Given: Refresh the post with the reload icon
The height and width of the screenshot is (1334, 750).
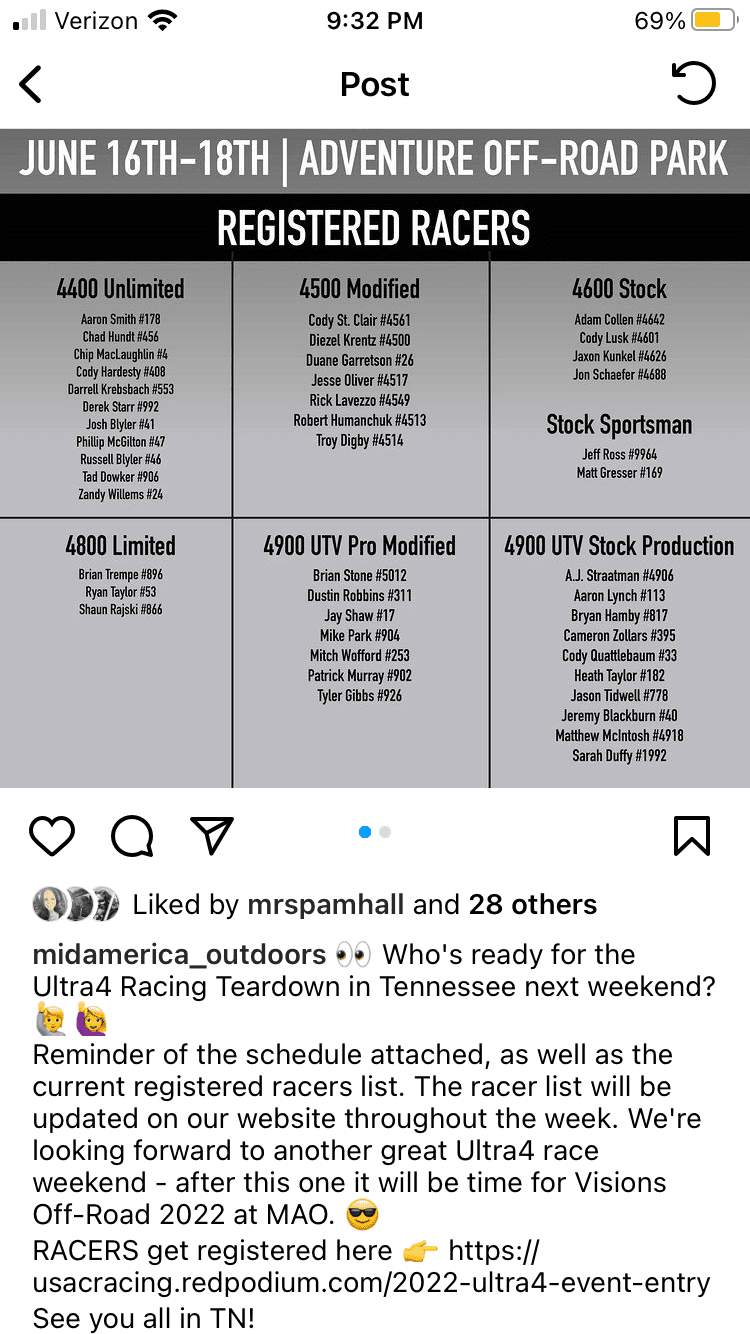Looking at the screenshot, I should click(x=694, y=84).
